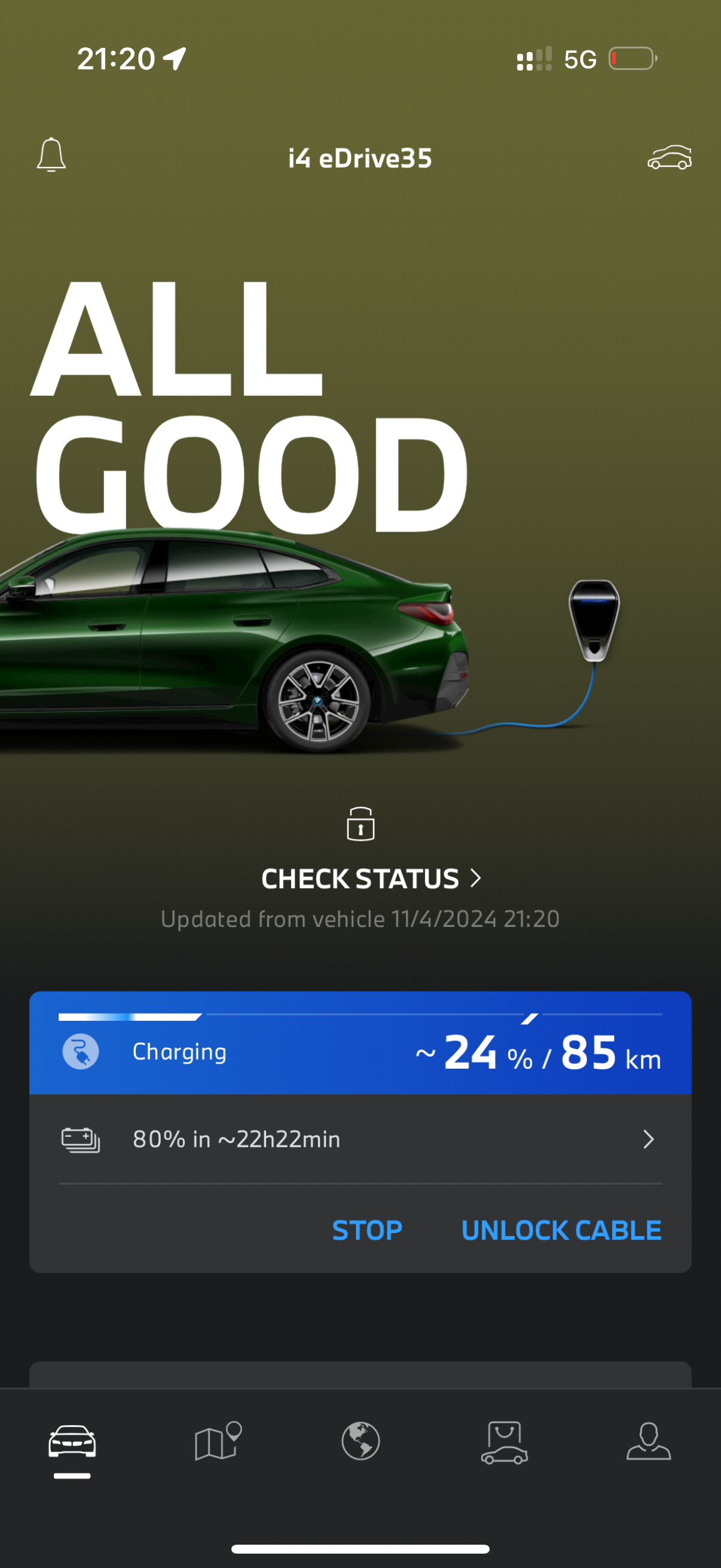Open the 80% charging time details
721x1568 pixels.
(x=360, y=1139)
